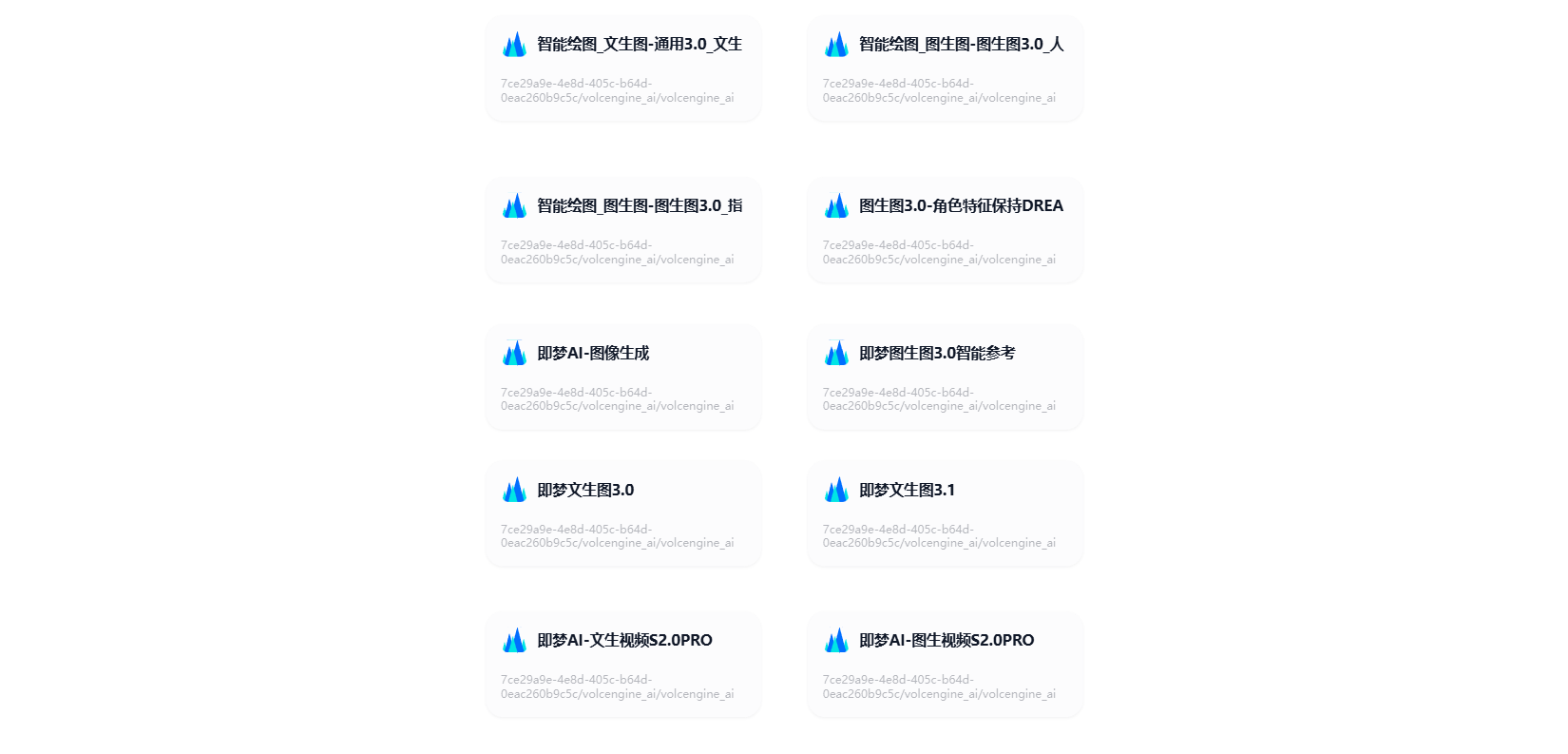Tap the 即梦文生图3.1 card
This screenshot has width=1568, height=754.
(945, 513)
